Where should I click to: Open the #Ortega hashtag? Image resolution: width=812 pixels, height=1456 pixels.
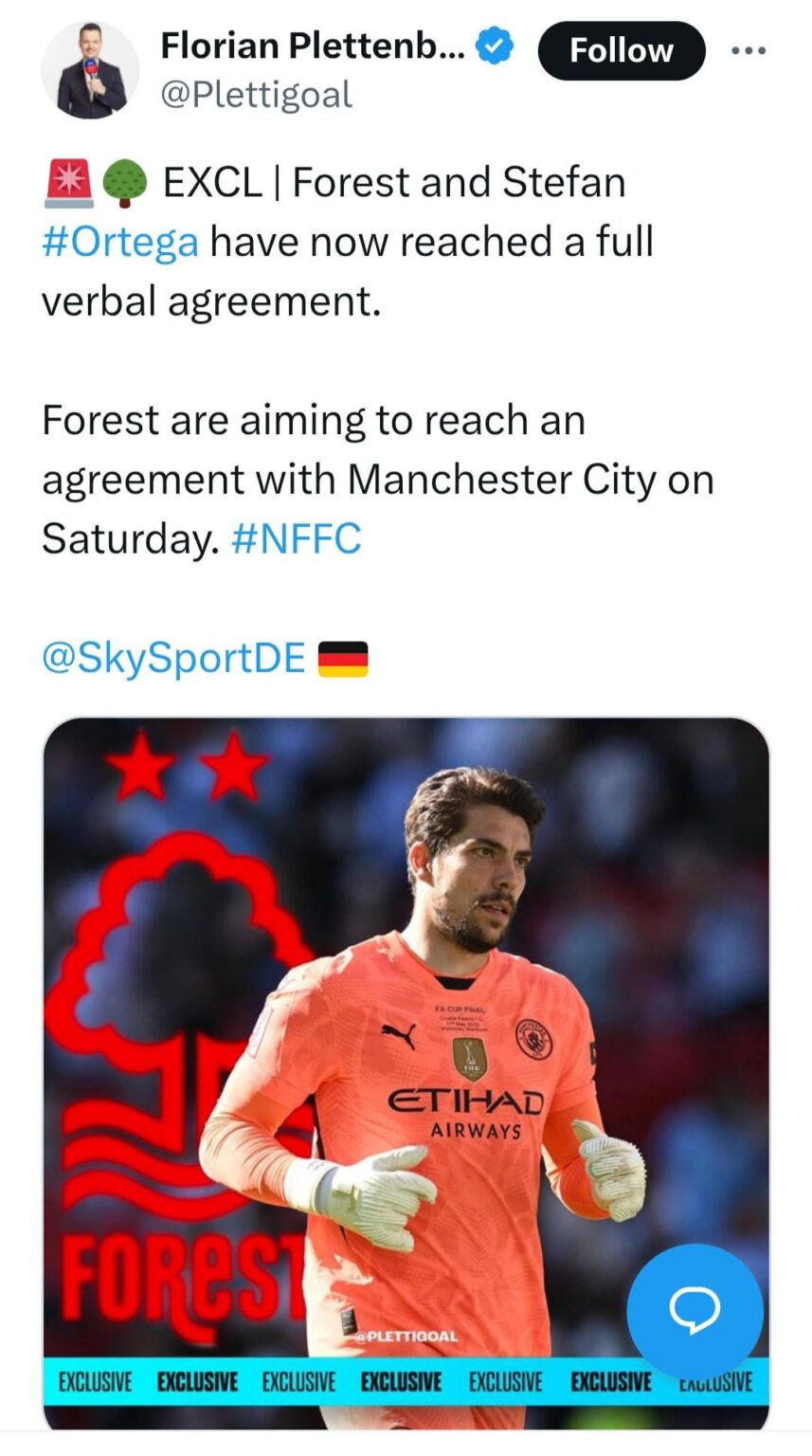[120, 242]
